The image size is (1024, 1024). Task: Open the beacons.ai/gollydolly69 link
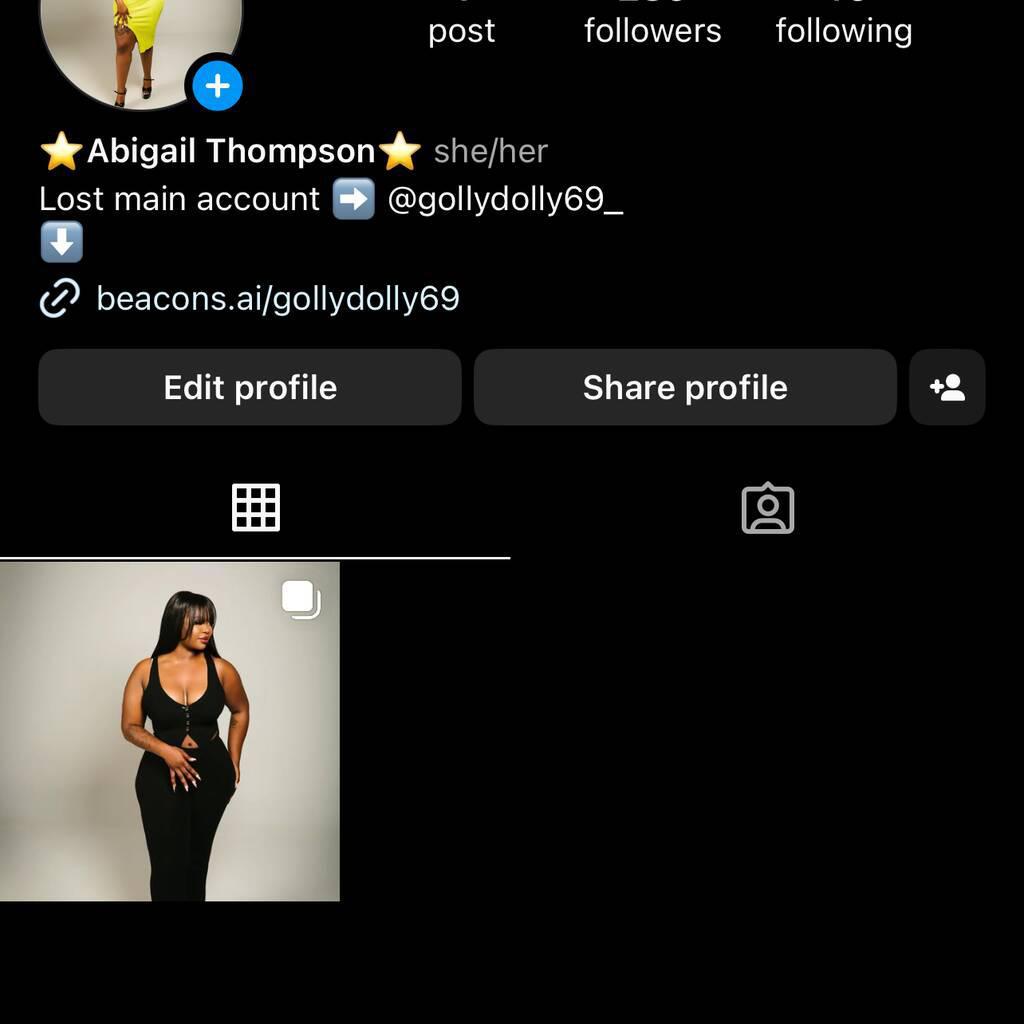277,298
